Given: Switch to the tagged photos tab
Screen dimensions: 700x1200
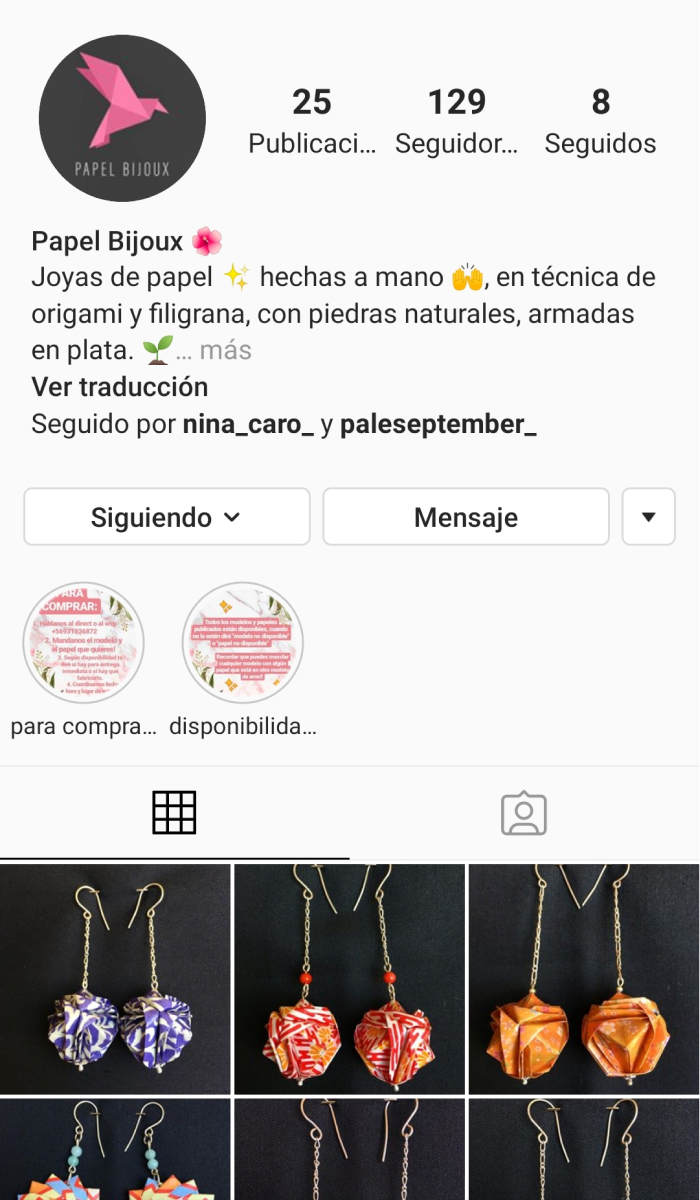Looking at the screenshot, I should tap(524, 812).
